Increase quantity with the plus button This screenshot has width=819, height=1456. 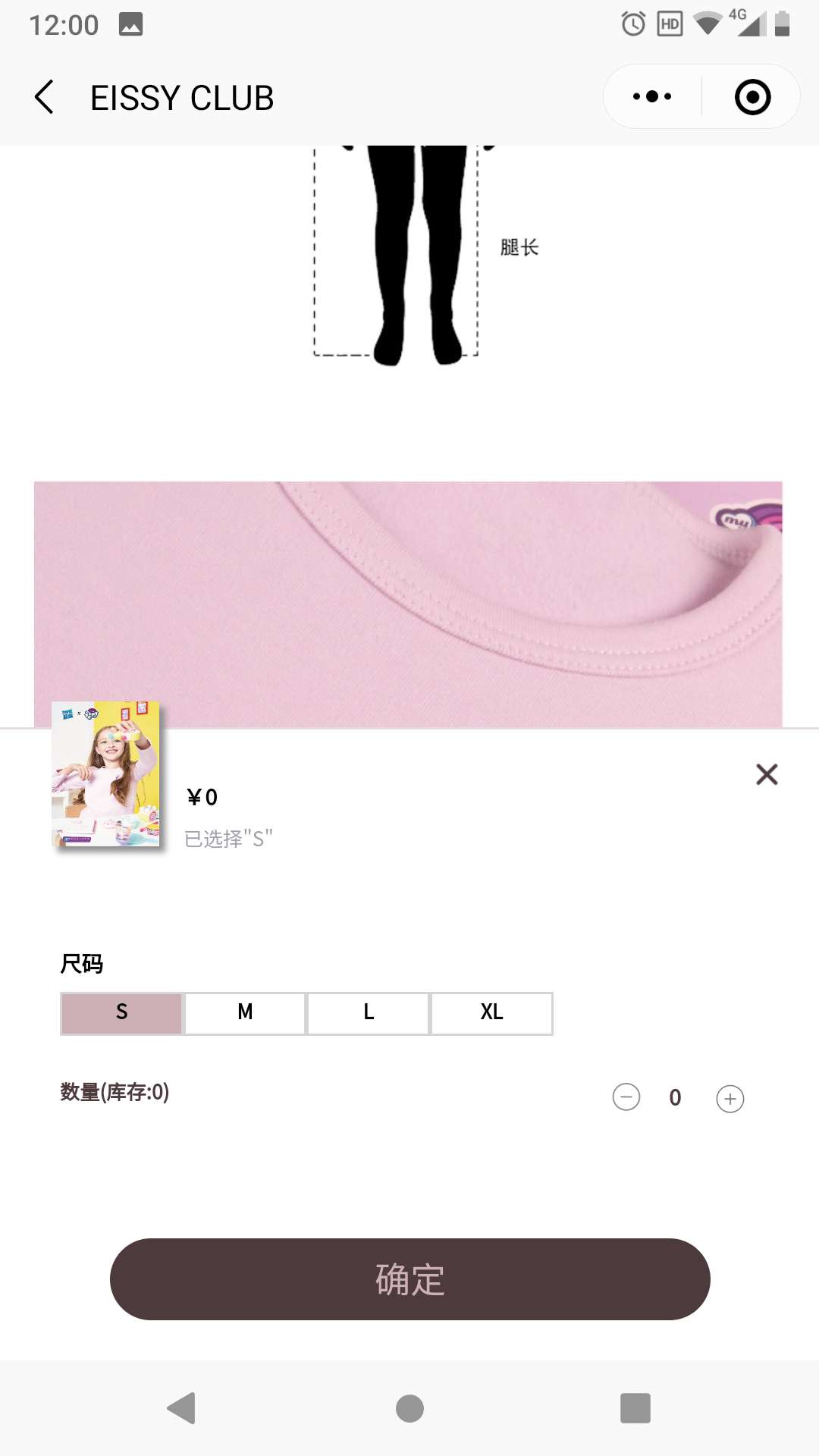pyautogui.click(x=730, y=1098)
